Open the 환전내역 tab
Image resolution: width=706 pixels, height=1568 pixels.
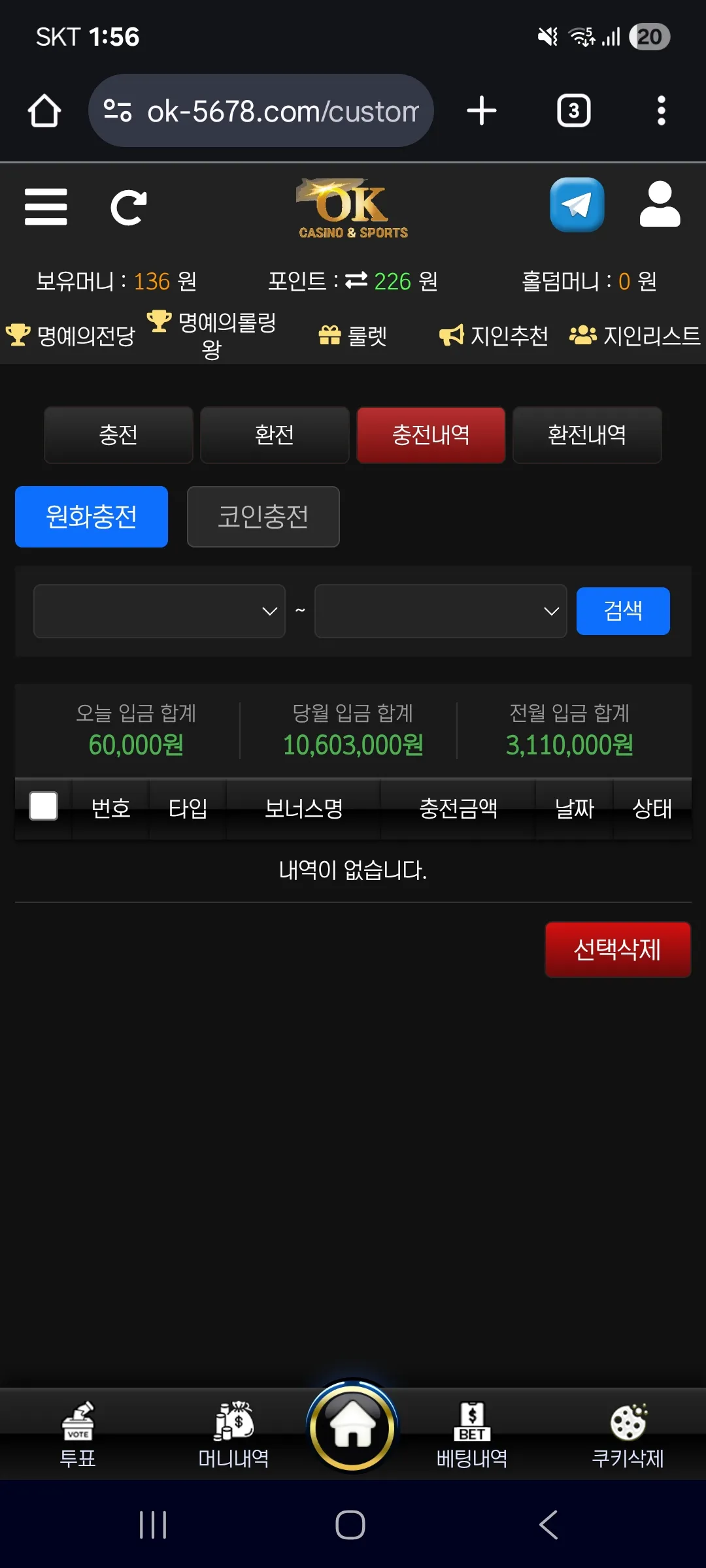(x=587, y=435)
